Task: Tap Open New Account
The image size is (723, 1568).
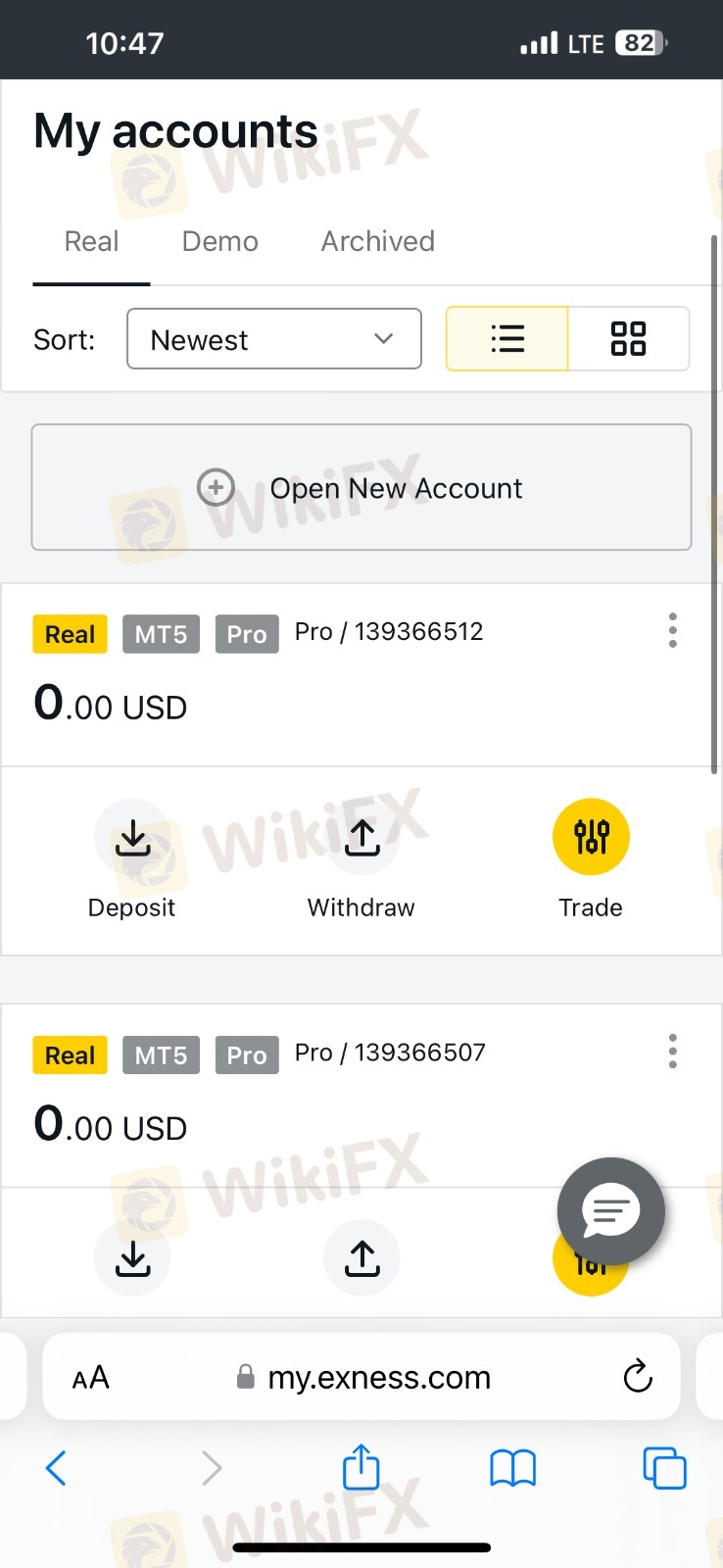Action: point(361,487)
